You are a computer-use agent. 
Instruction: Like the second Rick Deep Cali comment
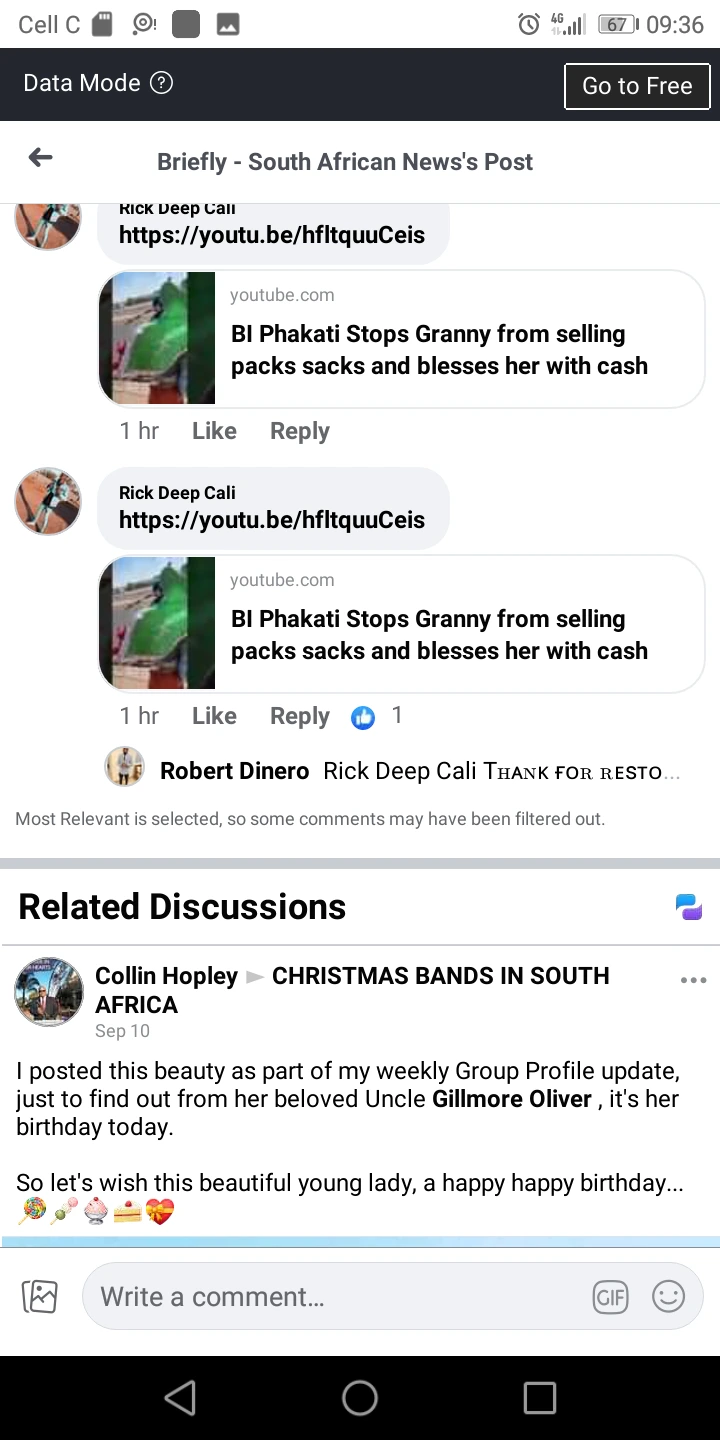(x=214, y=716)
